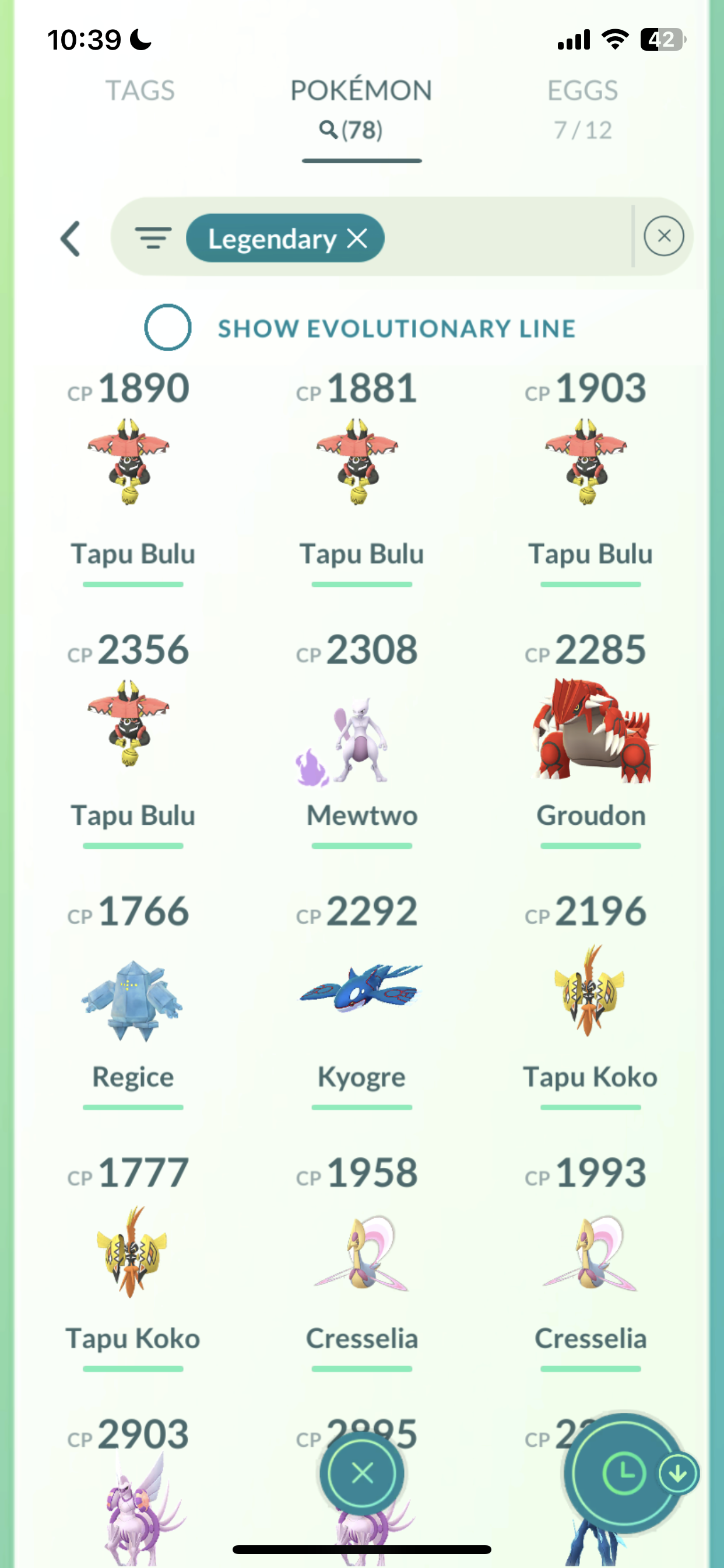The height and width of the screenshot is (1568, 724).
Task: Clear the search field
Action: (663, 236)
